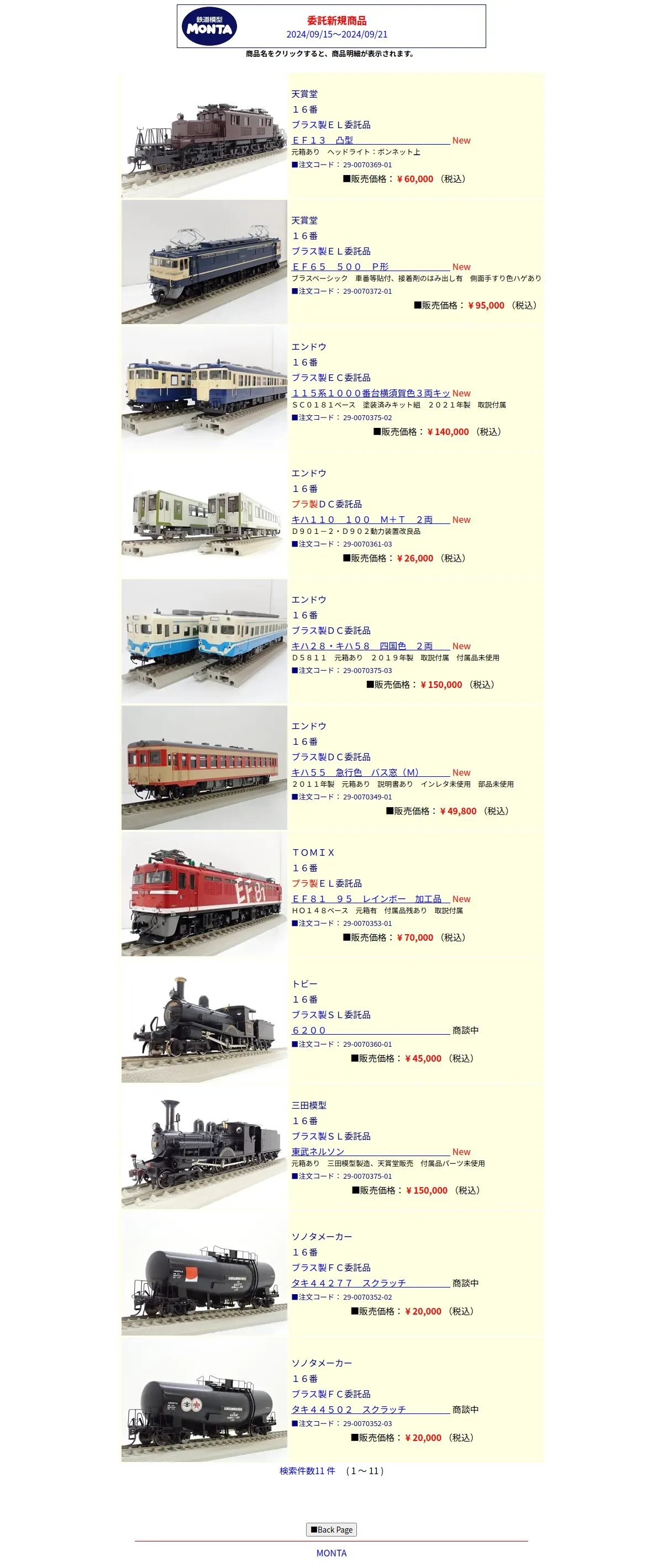Open タキ44502 スクラッチ product link

(x=349, y=1409)
